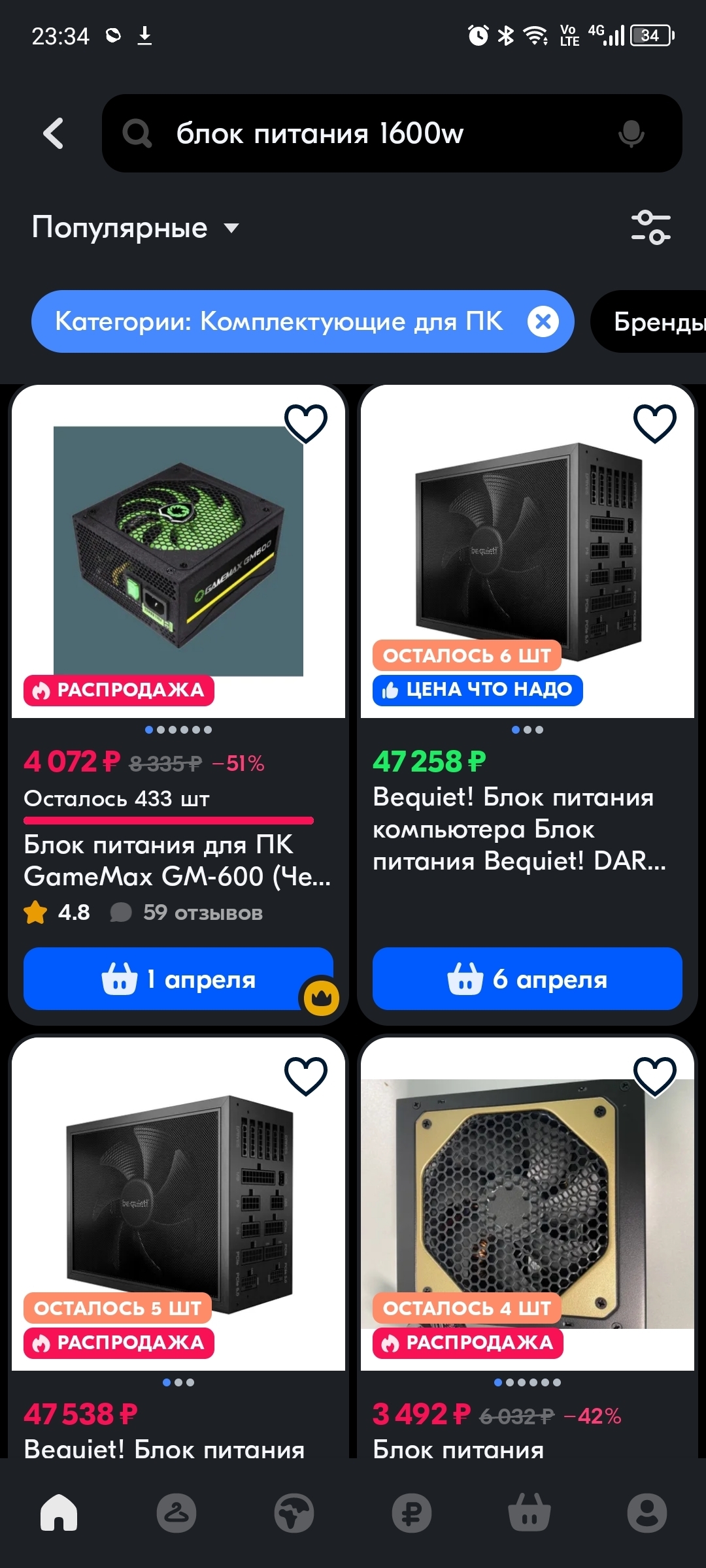Viewport: 706px width, 1568px height.
Task: Add GameMax GM-600 to favorites
Action: [x=305, y=423]
